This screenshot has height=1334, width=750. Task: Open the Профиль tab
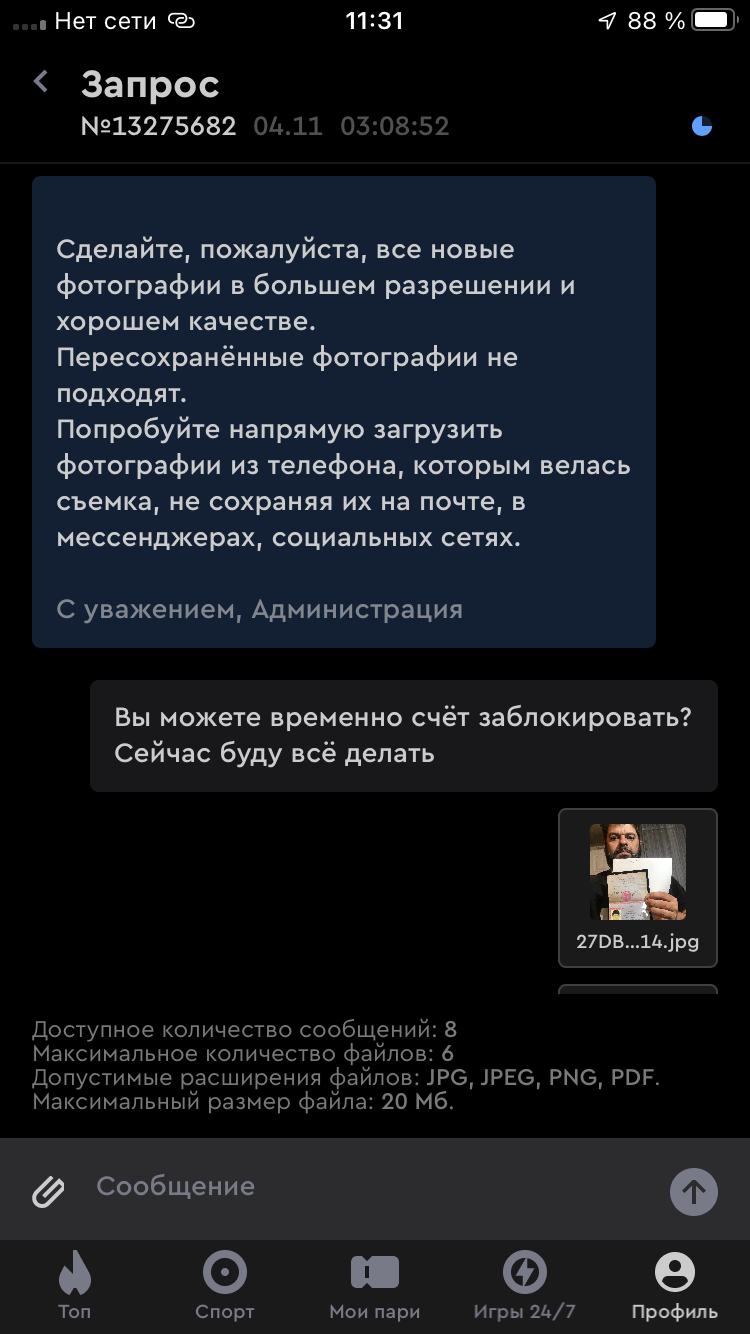pyautogui.click(x=674, y=1286)
